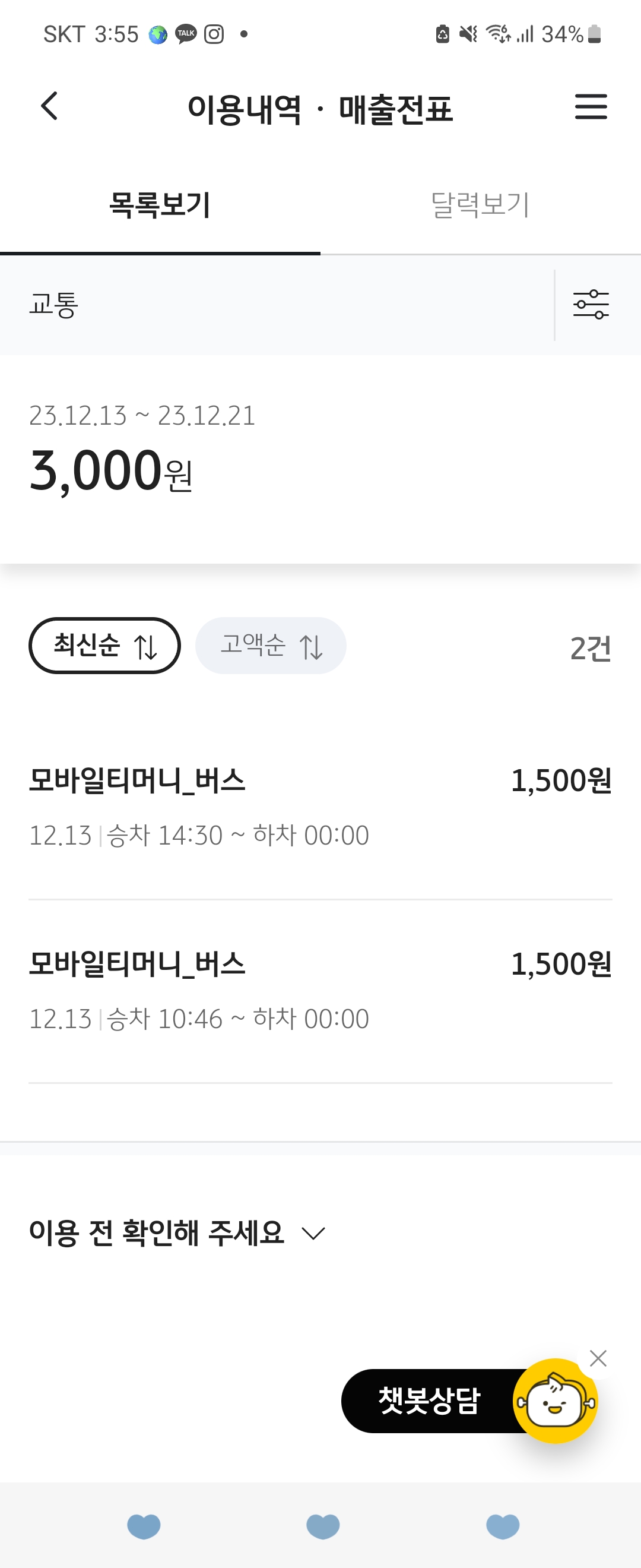Open the 10:46 모바일티머니_버스 transaction

coord(320,990)
